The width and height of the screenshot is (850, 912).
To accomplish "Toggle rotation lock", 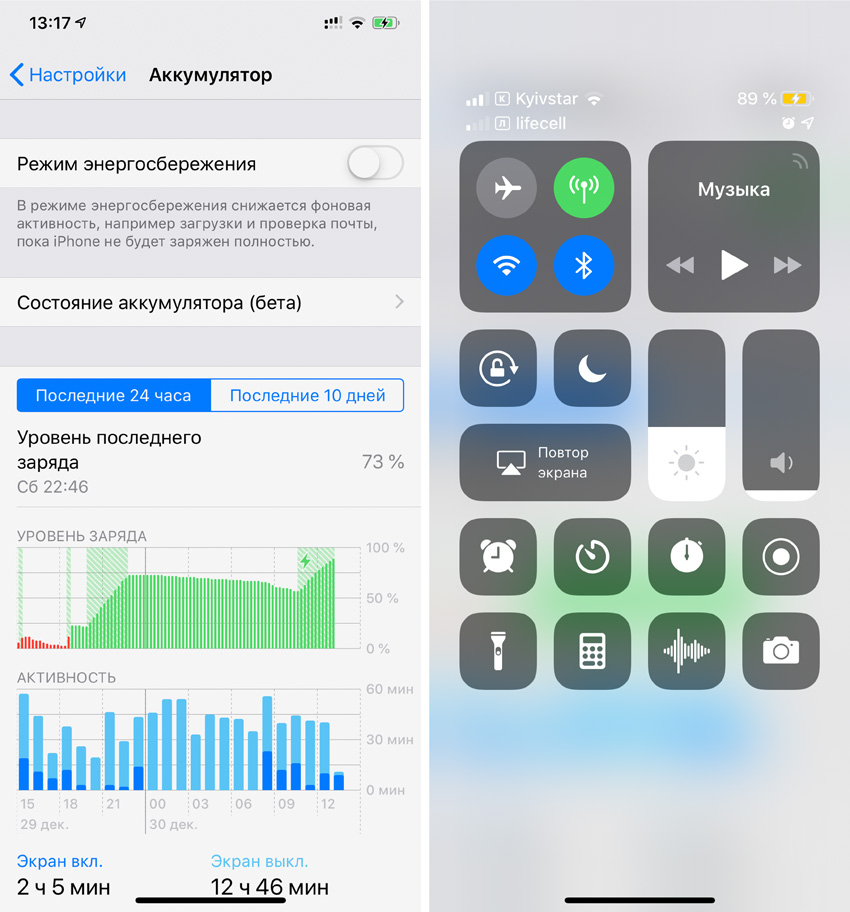I will (498, 368).
